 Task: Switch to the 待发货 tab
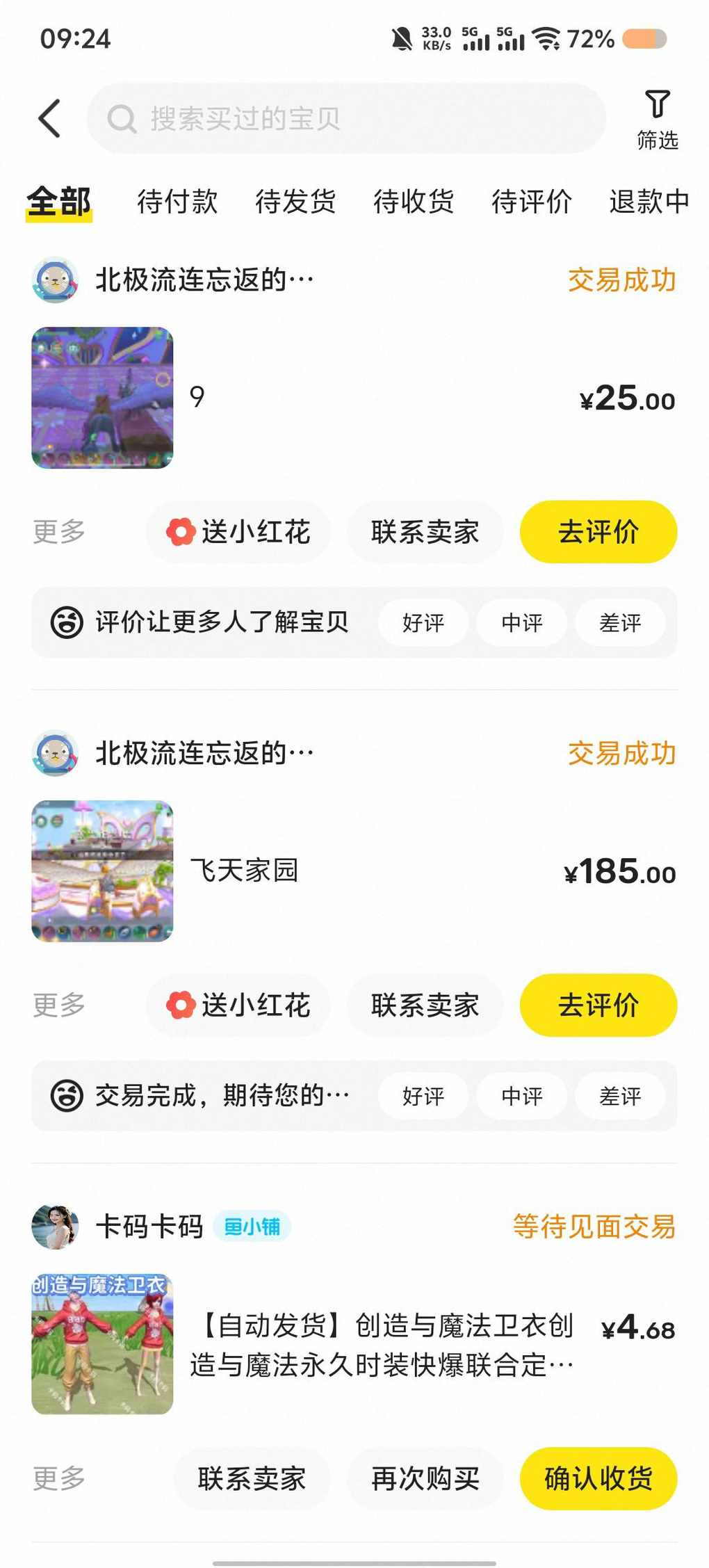coord(295,202)
